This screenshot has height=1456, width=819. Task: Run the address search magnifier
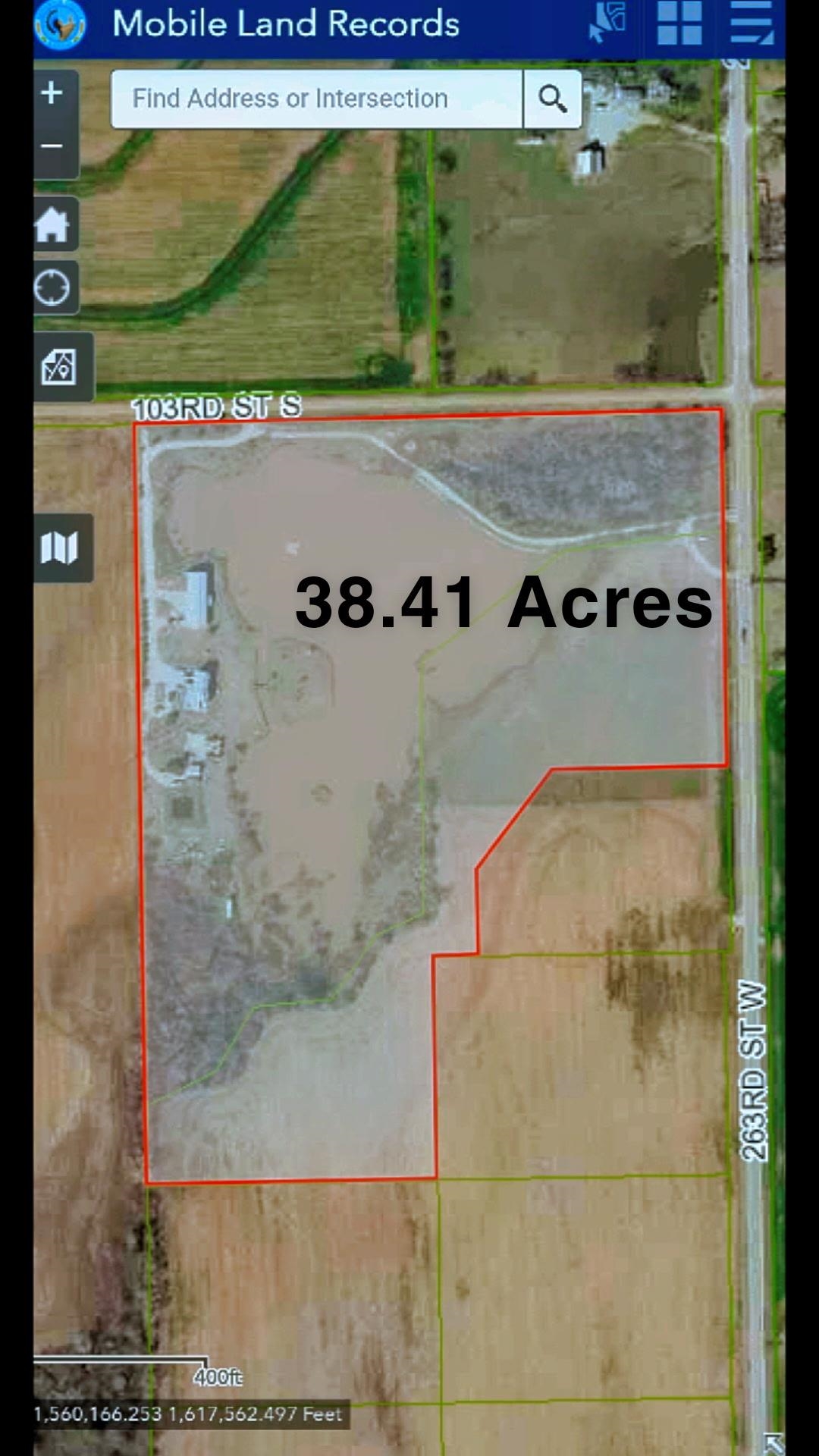coord(552,99)
